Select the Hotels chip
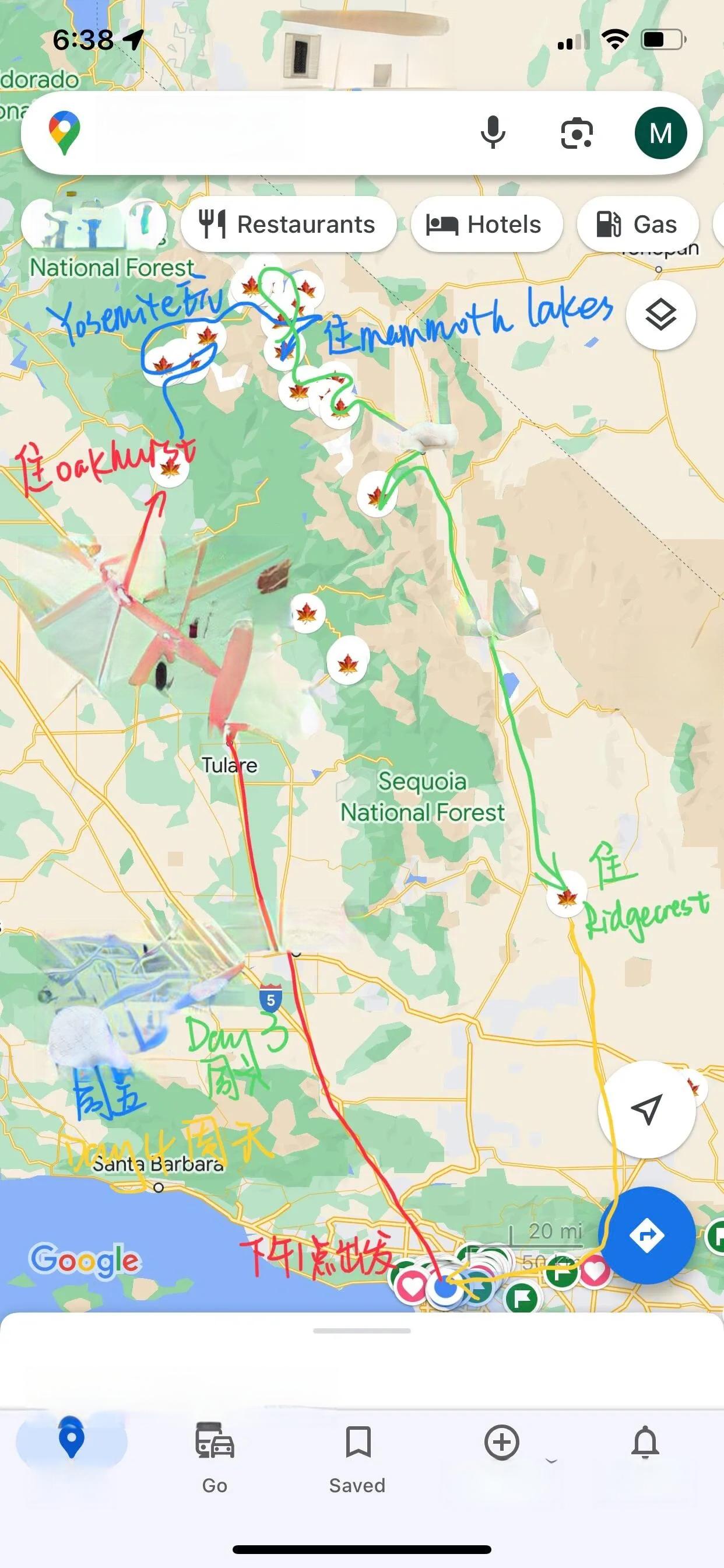This screenshot has height=1568, width=724. (486, 225)
